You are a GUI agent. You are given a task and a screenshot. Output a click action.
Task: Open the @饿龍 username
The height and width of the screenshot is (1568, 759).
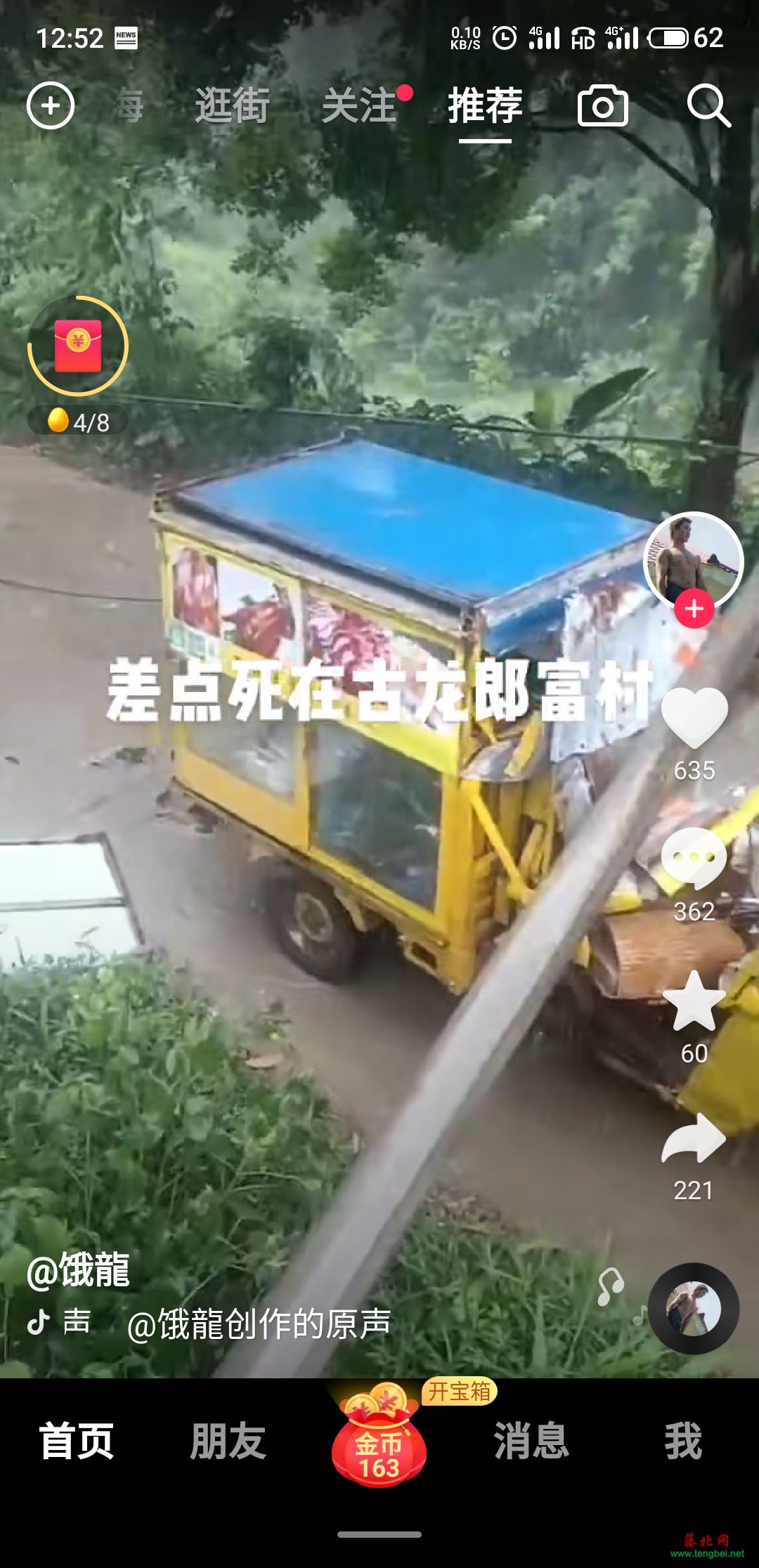click(79, 1270)
